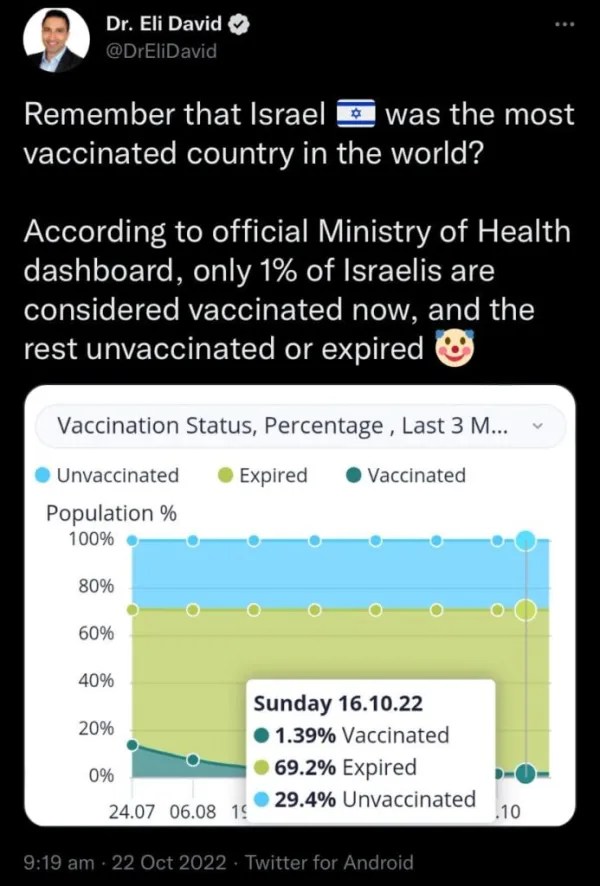Open the attached vaccination chart image
Viewport: 600px width, 886px height.
pyautogui.click(x=300, y=606)
